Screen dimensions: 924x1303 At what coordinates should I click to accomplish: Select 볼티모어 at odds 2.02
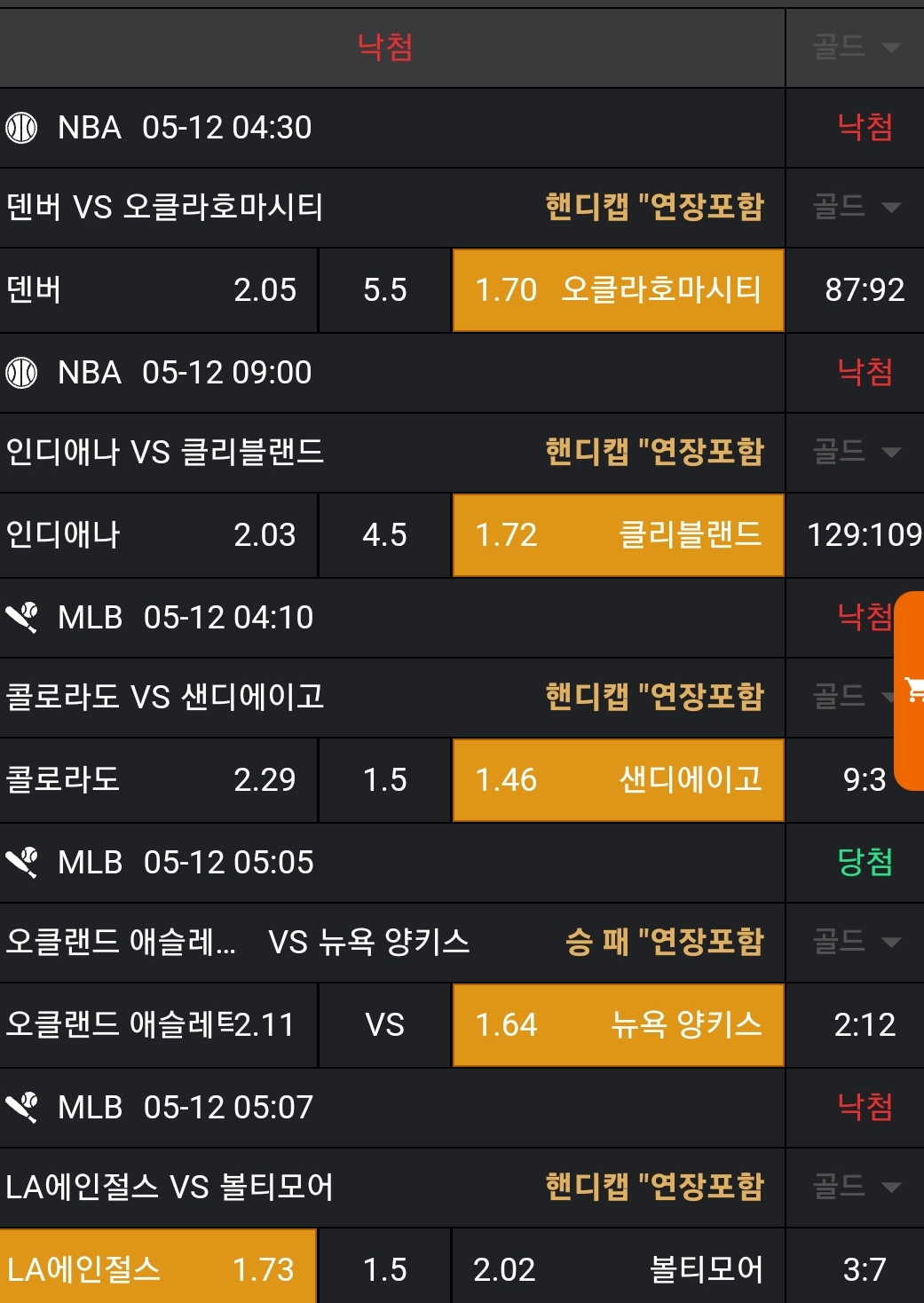point(618,1268)
